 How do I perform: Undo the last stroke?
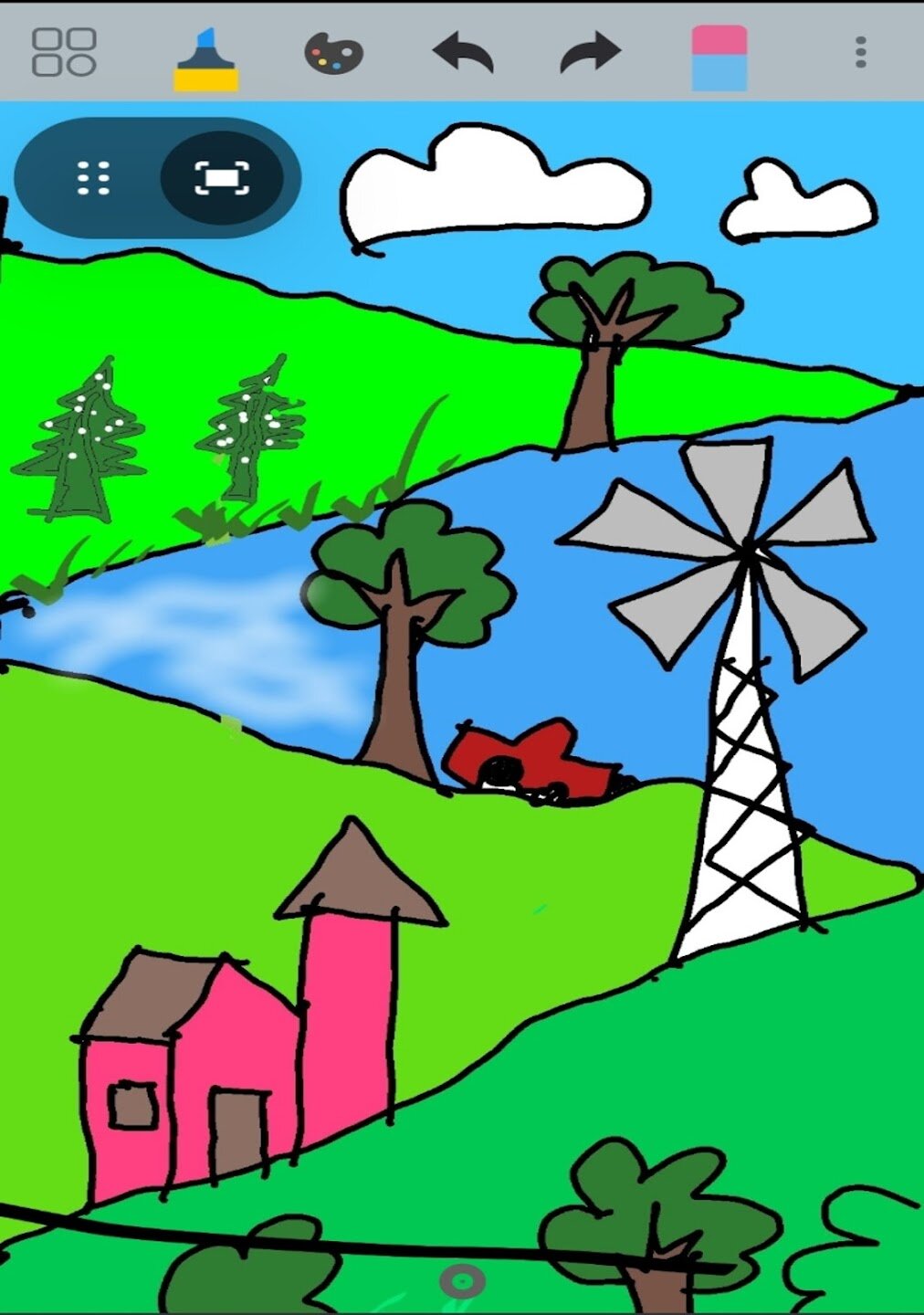tap(463, 53)
